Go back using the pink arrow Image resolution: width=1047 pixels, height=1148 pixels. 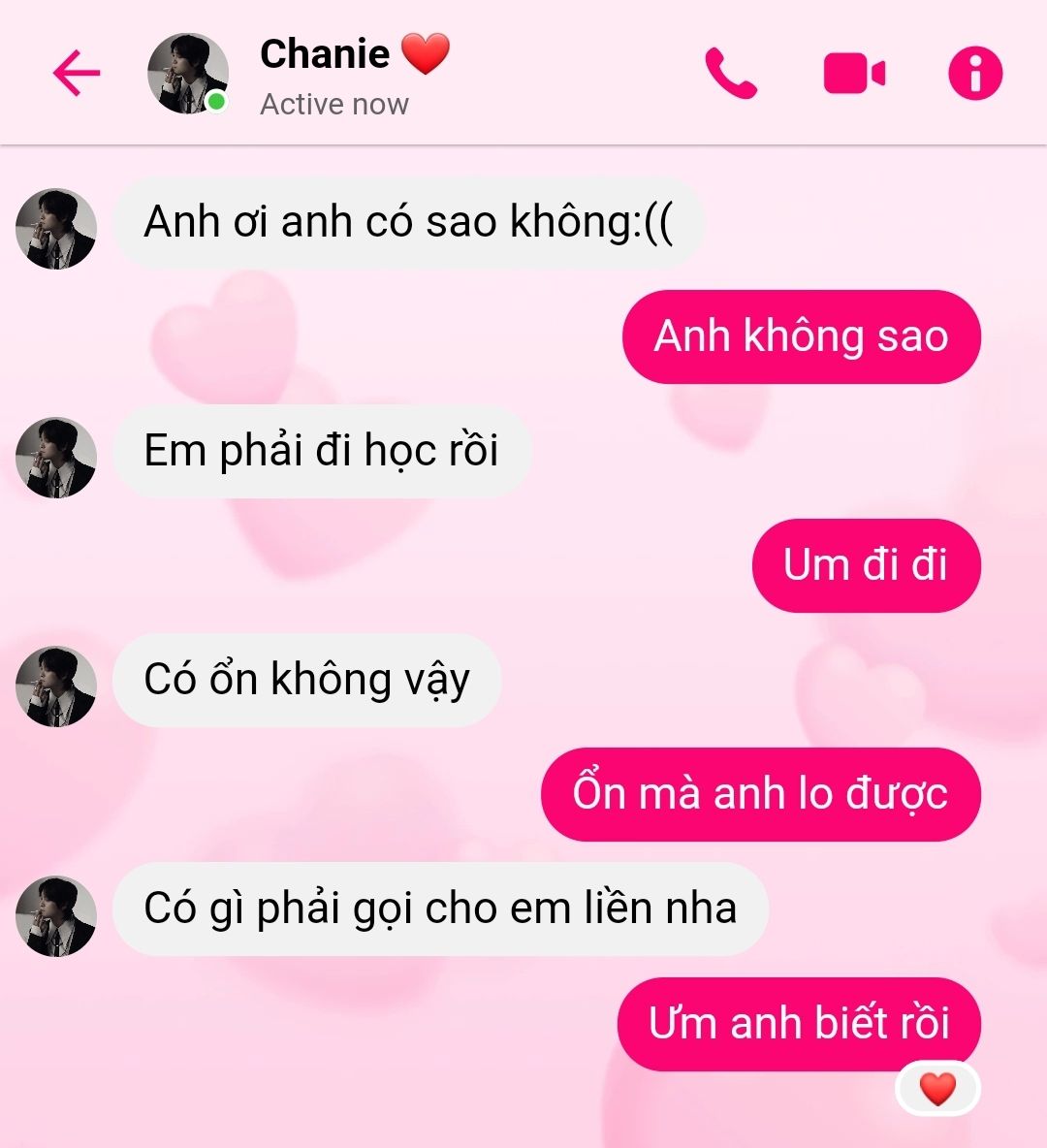[77, 73]
